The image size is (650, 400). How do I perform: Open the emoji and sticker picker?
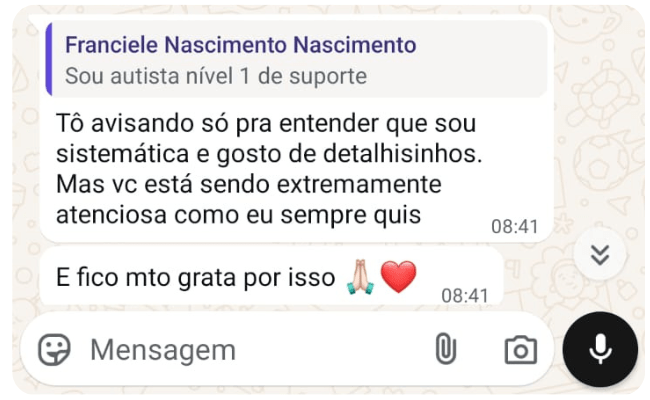55,349
